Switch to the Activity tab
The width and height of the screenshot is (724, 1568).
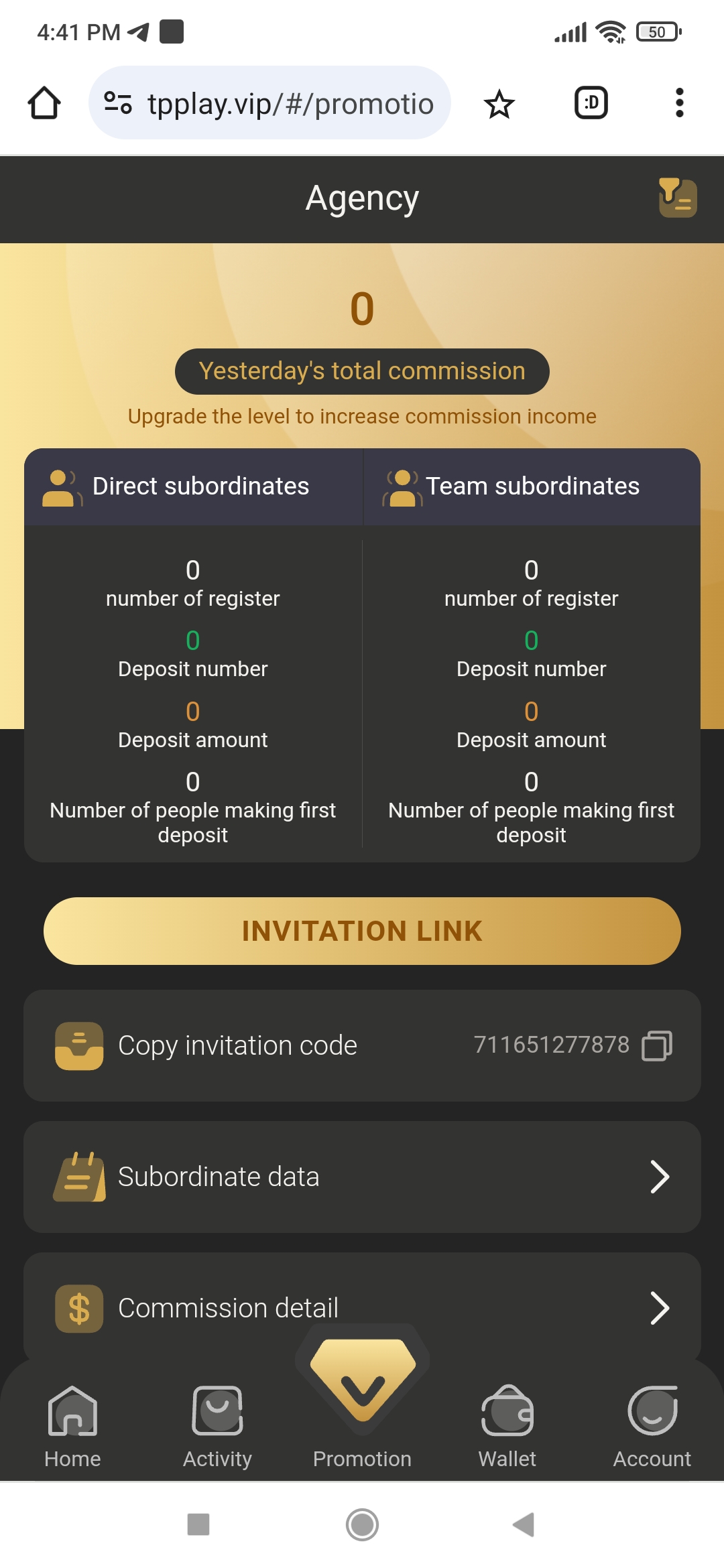tap(217, 1427)
